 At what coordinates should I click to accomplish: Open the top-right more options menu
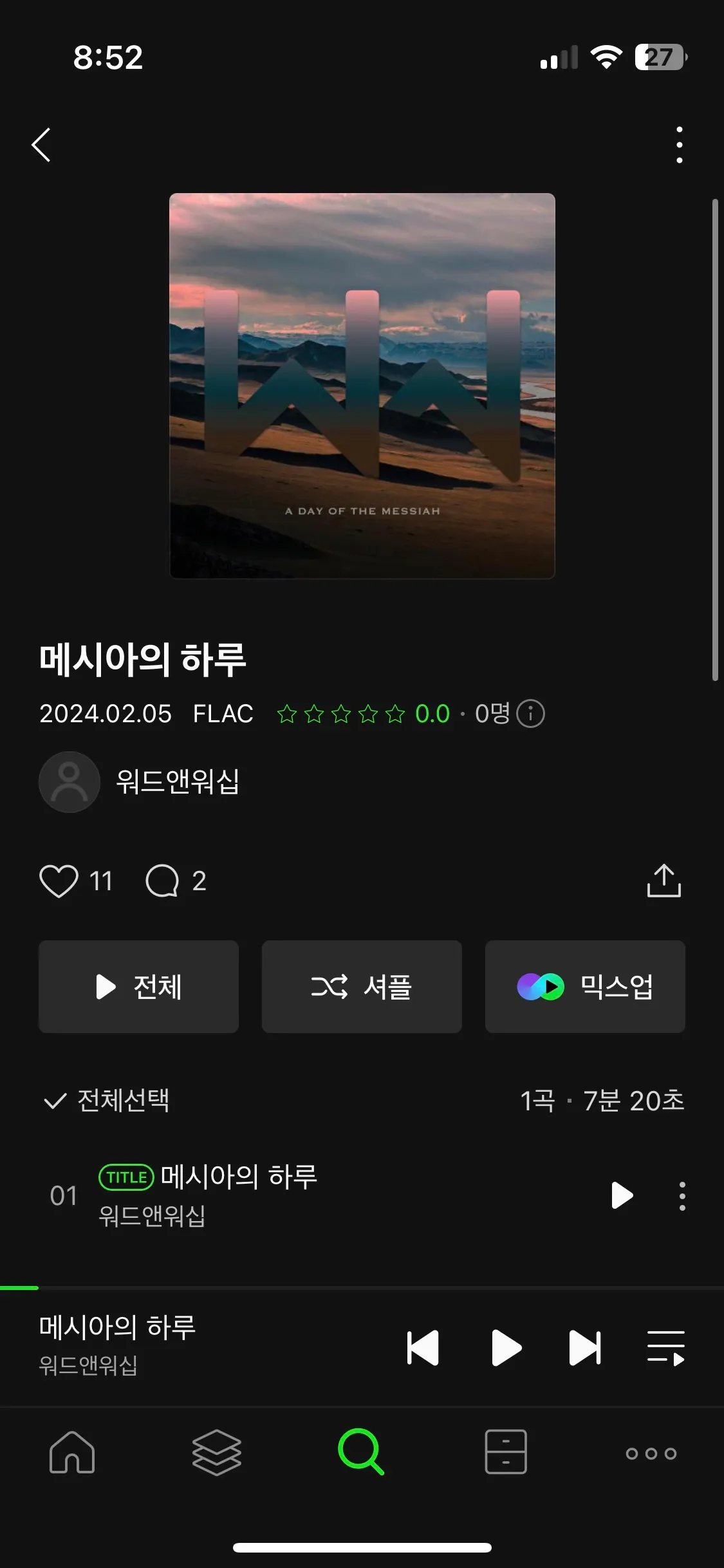pos(679,145)
